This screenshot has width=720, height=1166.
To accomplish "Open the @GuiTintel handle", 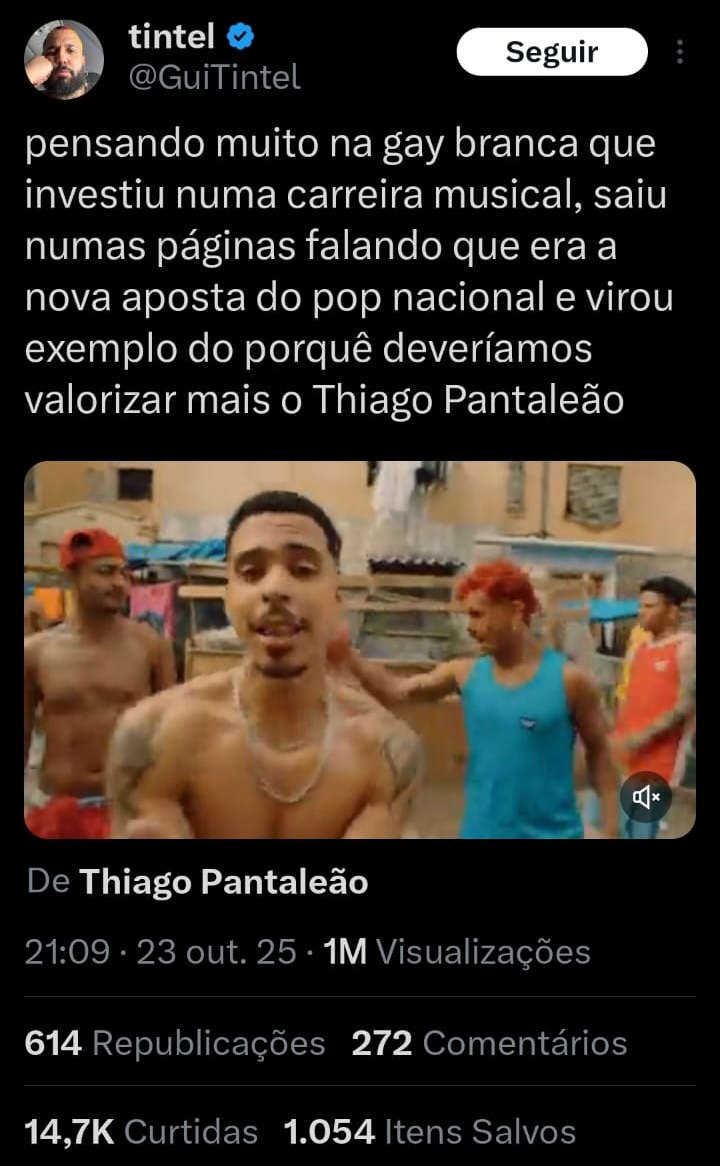I will click(215, 77).
